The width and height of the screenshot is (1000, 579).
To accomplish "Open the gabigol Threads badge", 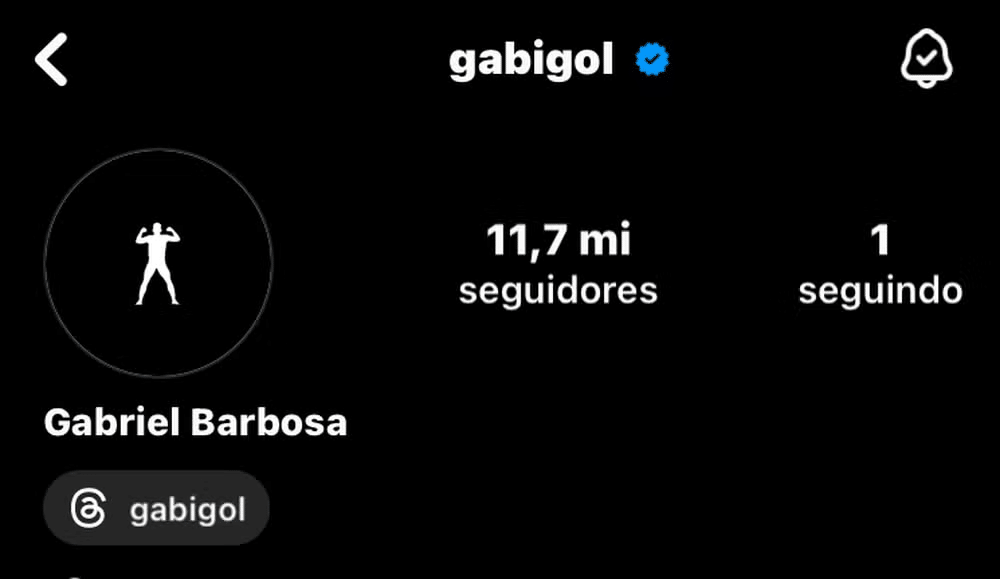I will pyautogui.click(x=156, y=509).
